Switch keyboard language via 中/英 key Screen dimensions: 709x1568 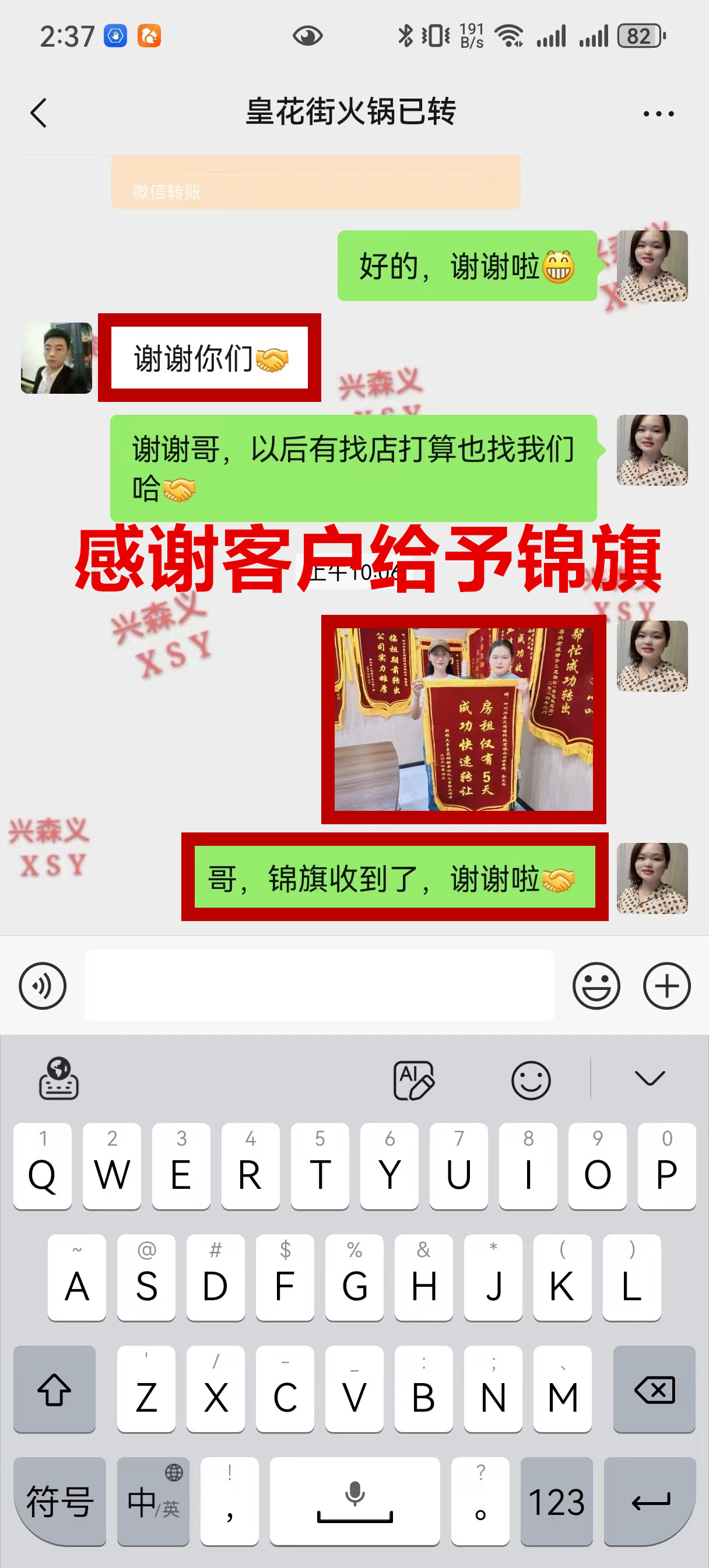153,1501
